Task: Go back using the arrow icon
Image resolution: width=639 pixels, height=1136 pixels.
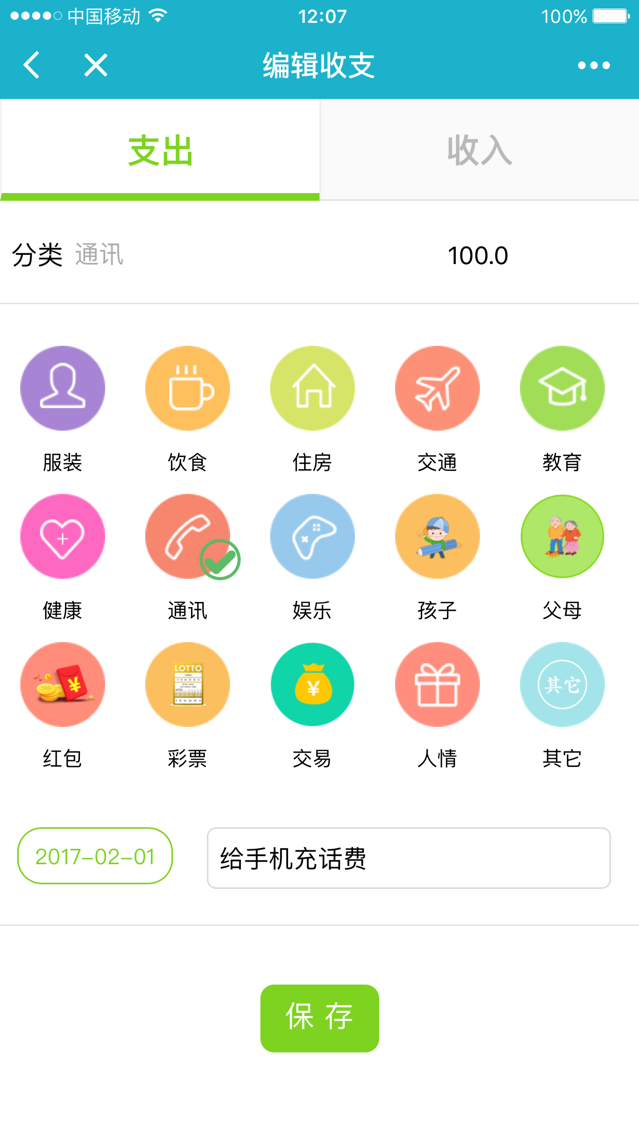Action: point(32,66)
